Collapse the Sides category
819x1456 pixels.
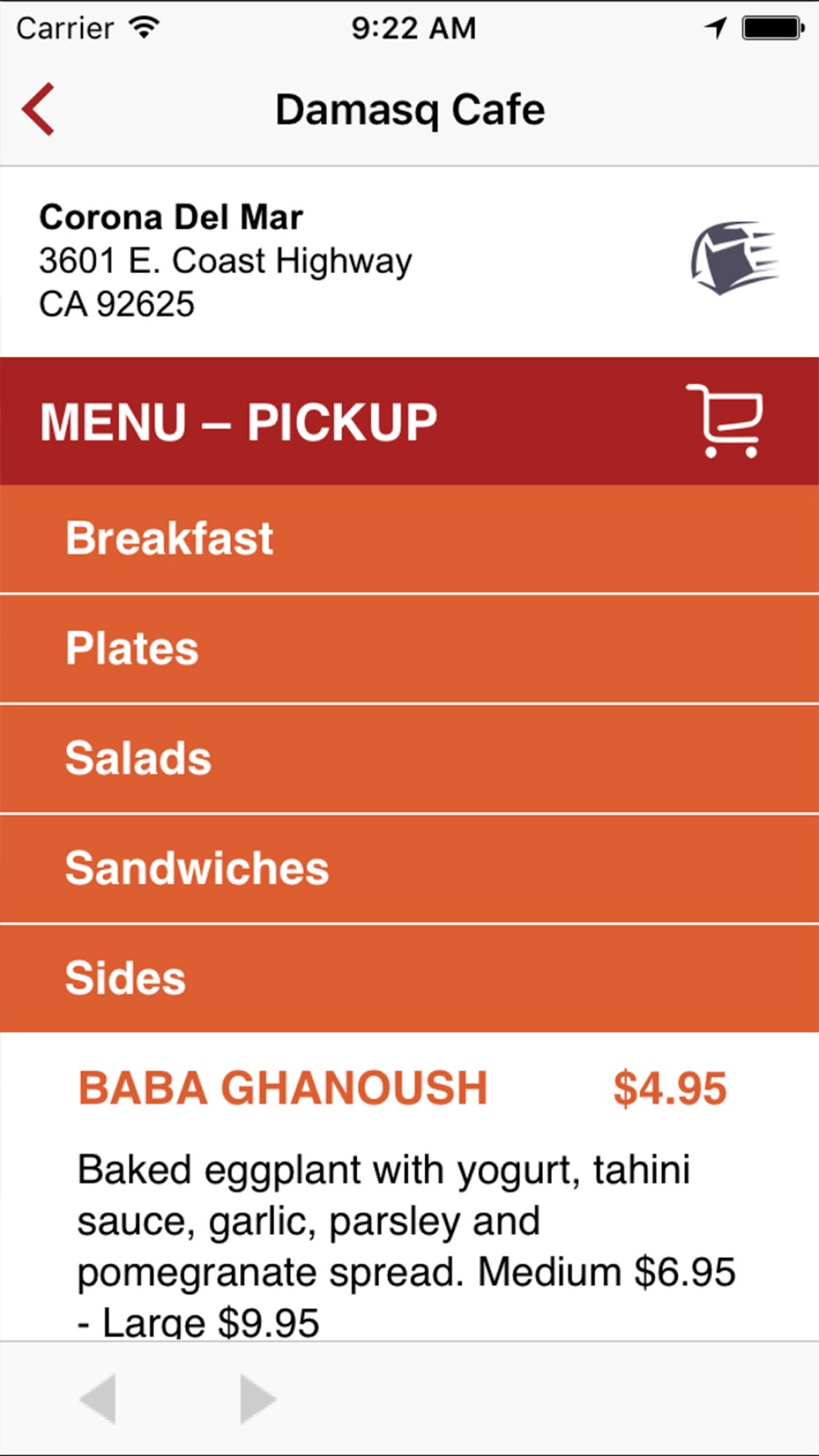coord(409,978)
